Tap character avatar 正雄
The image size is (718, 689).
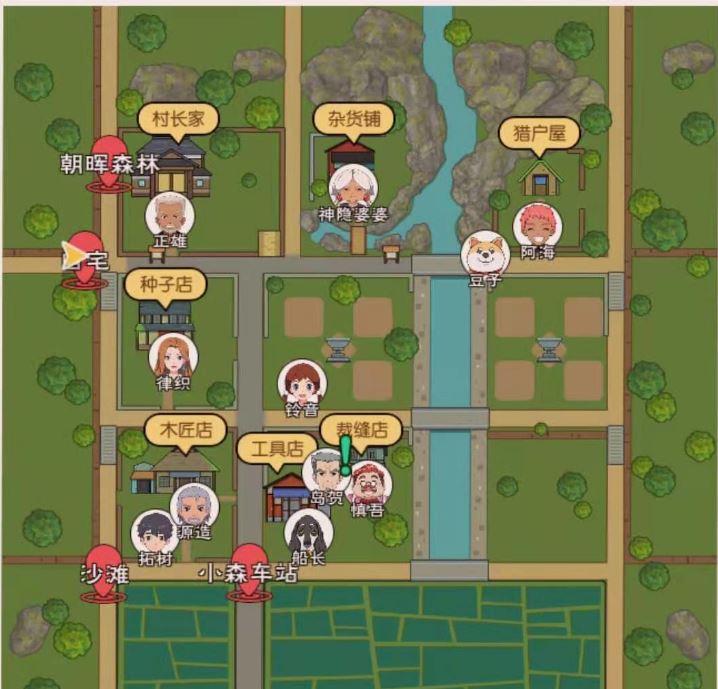click(x=169, y=214)
